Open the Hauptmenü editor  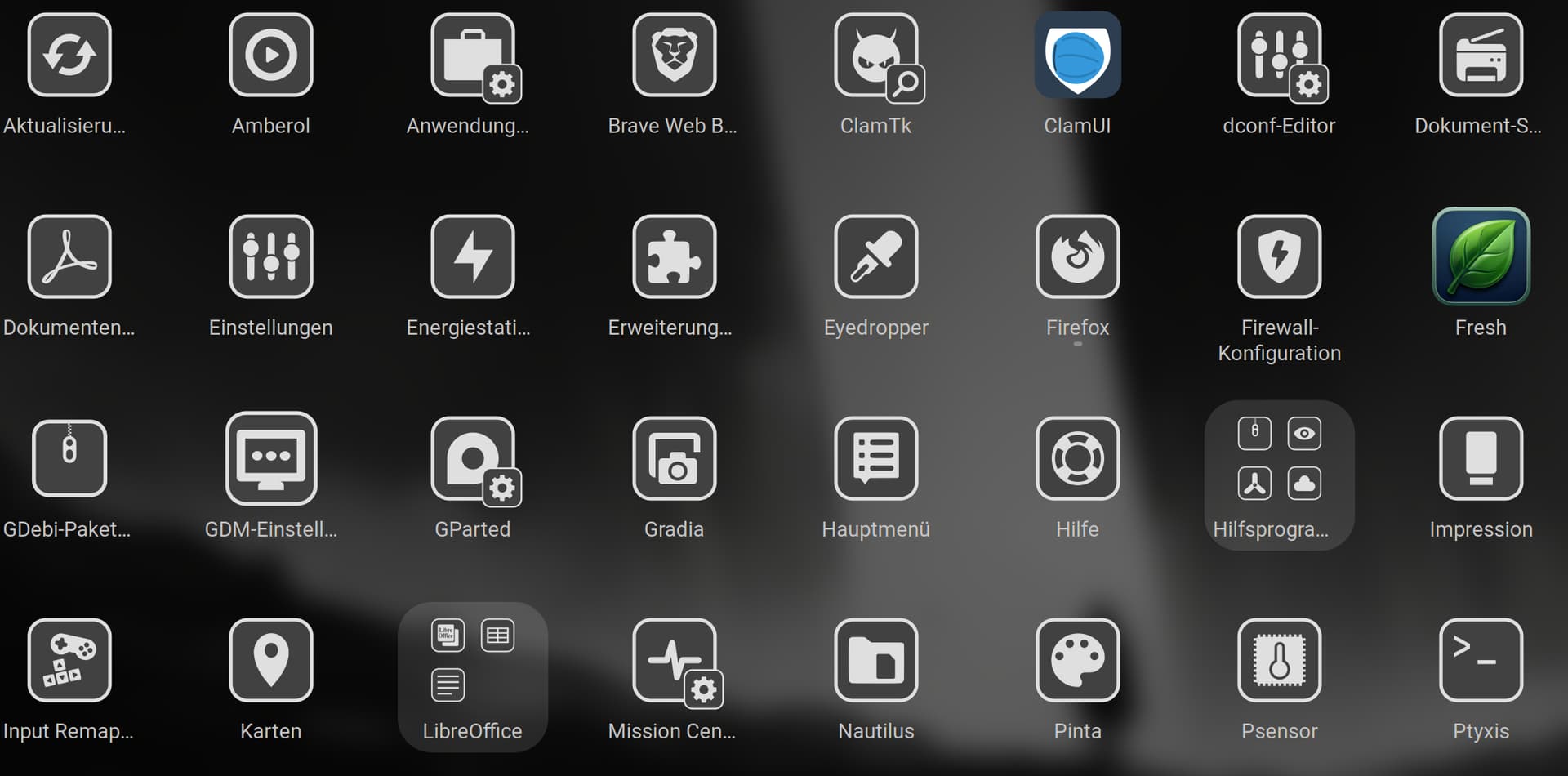point(876,459)
